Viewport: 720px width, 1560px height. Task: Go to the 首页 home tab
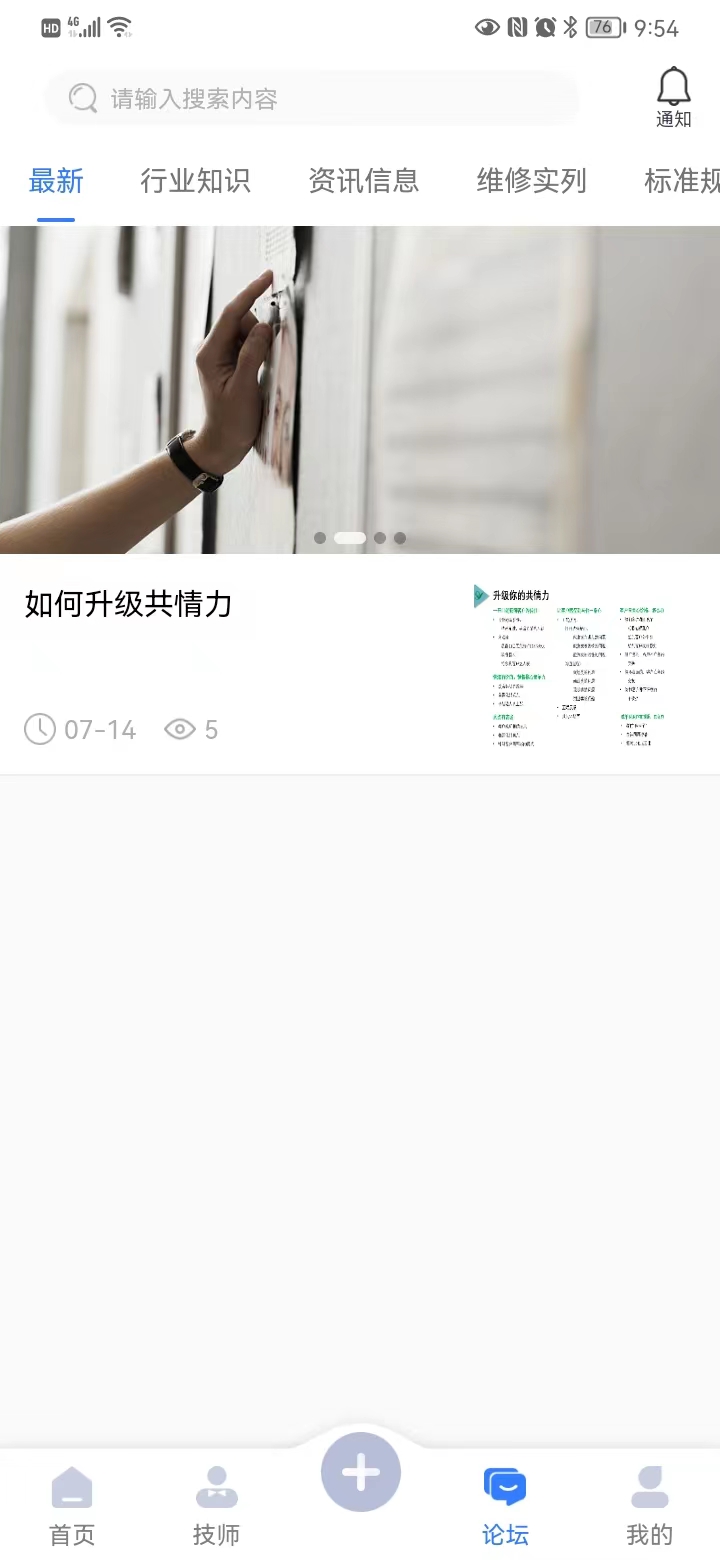pyautogui.click(x=72, y=1505)
